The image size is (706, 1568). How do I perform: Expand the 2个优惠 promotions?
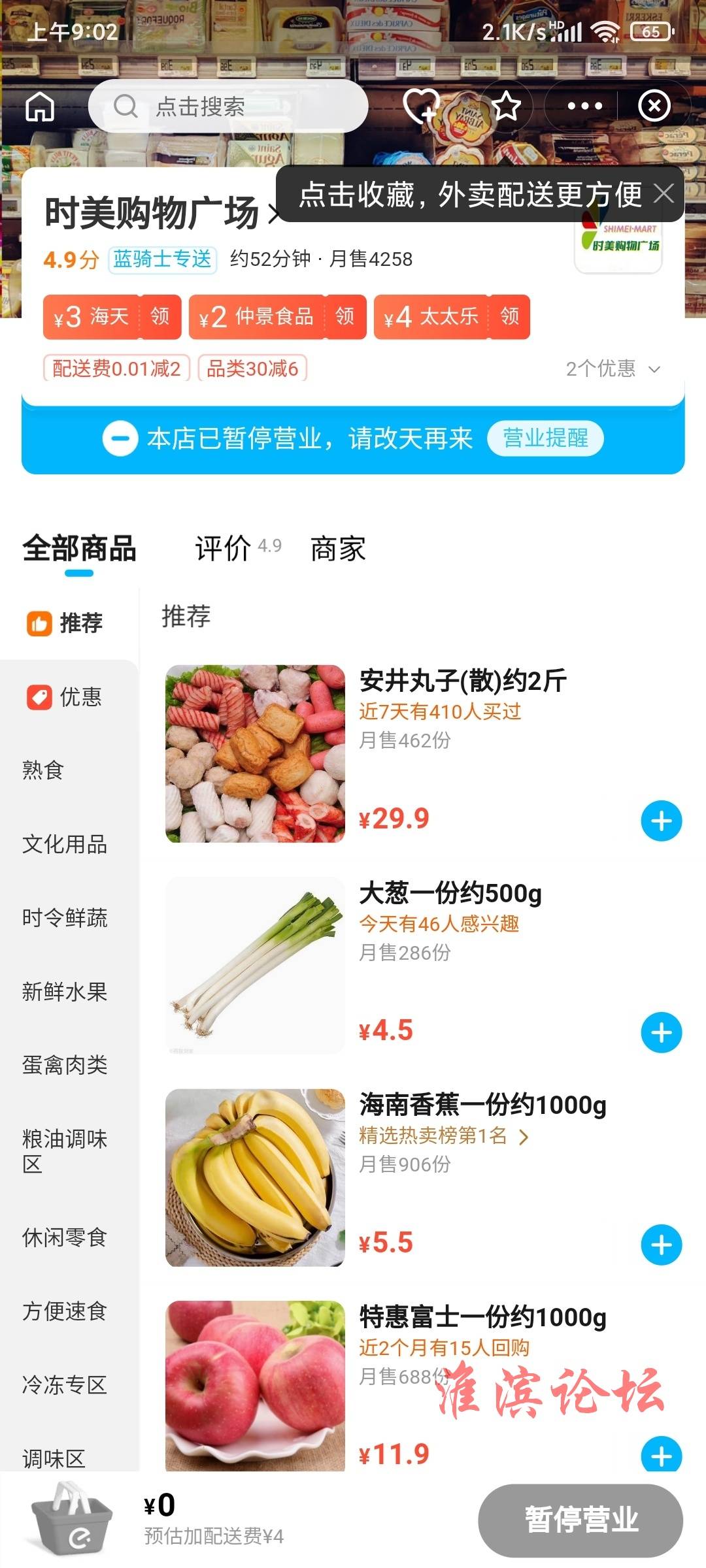click(x=613, y=369)
